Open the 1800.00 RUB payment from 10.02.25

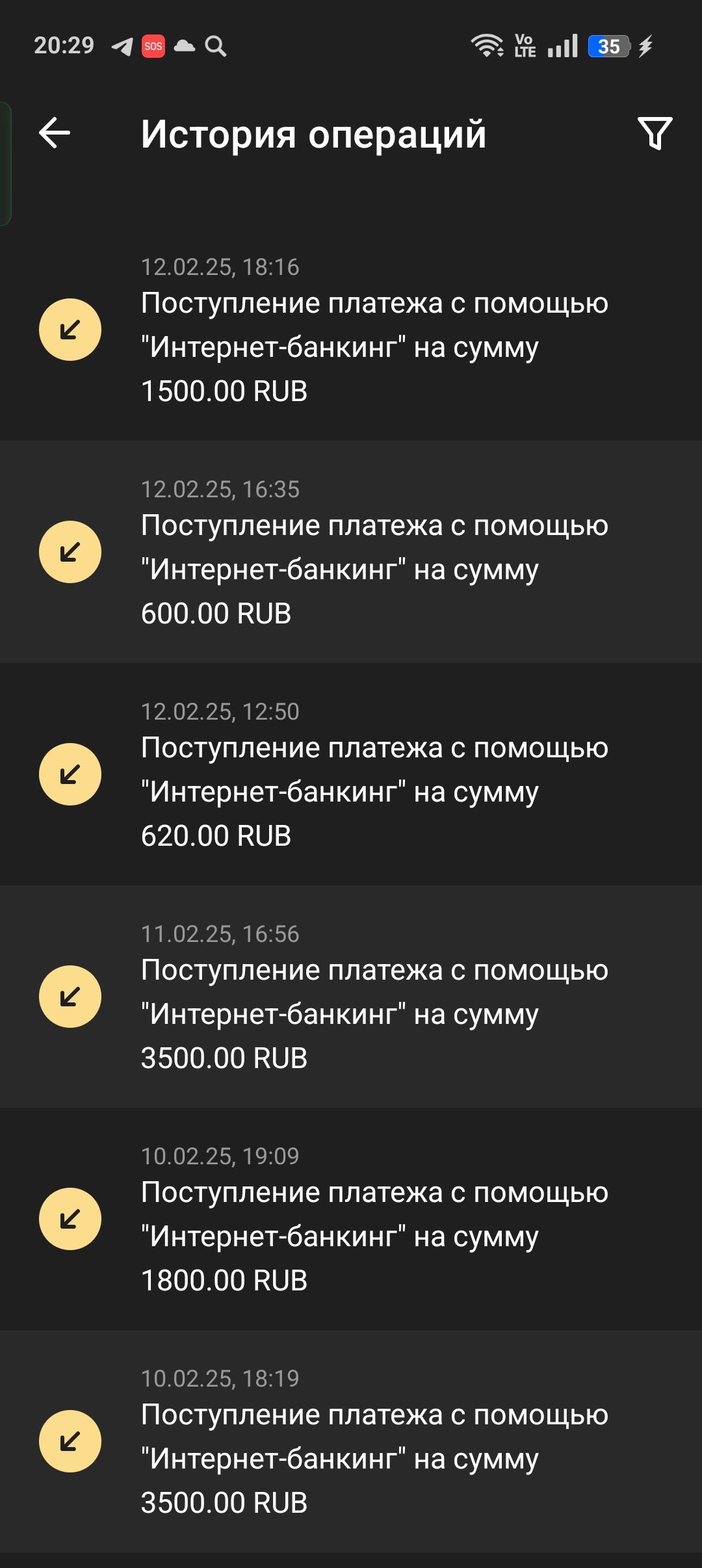351,1219
